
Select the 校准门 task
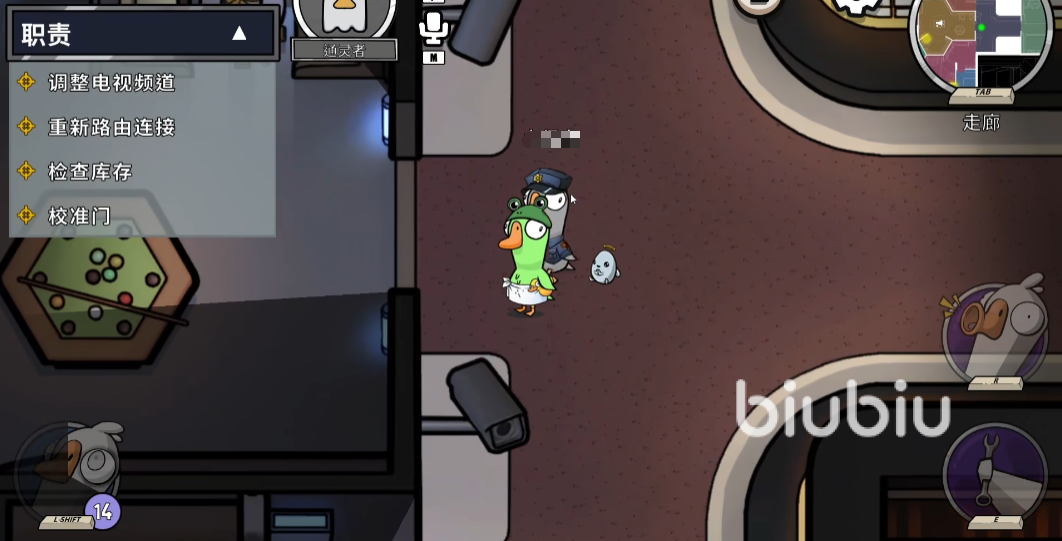tap(79, 215)
